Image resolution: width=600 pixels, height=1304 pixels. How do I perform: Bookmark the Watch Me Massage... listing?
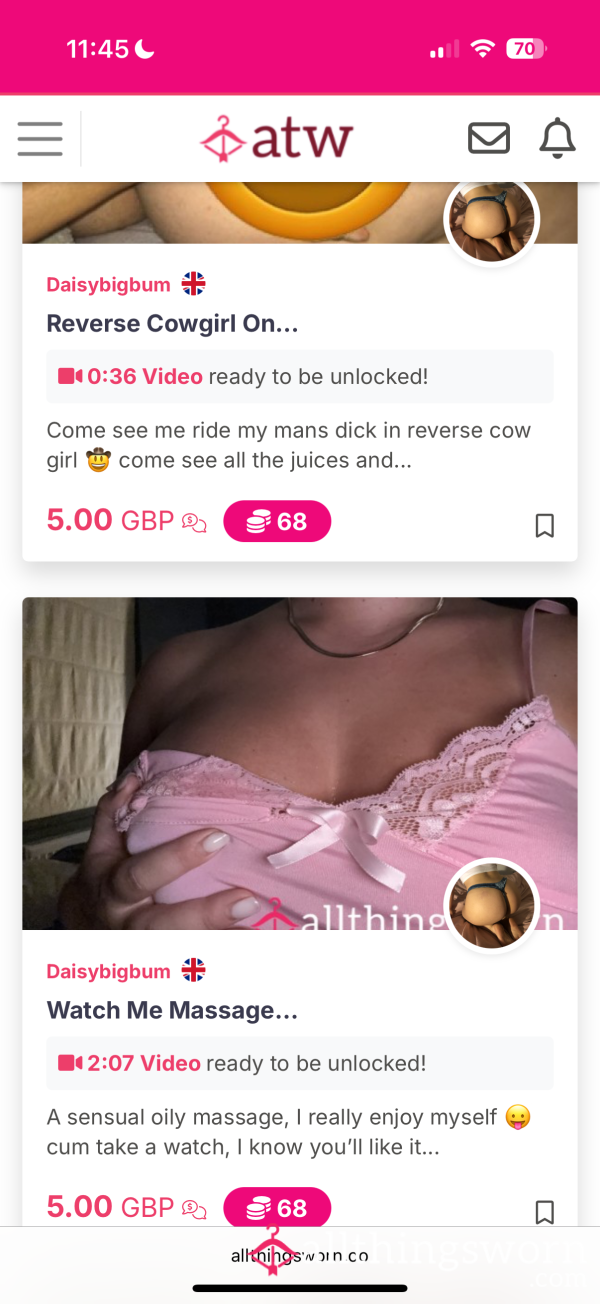coord(544,1212)
